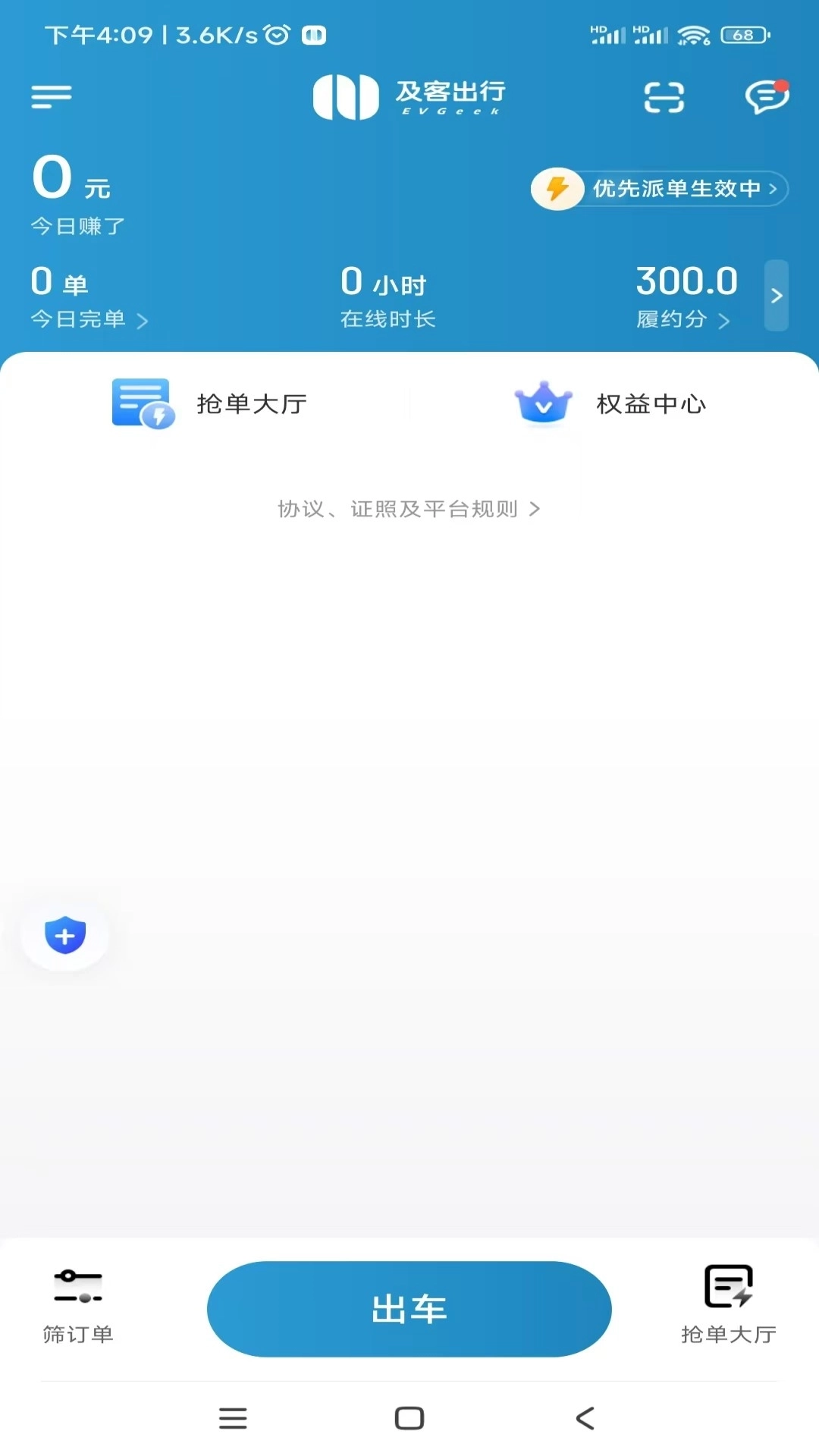Switch to the 抢单大厅 bottom tab
The height and width of the screenshot is (1456, 819).
728,1308
